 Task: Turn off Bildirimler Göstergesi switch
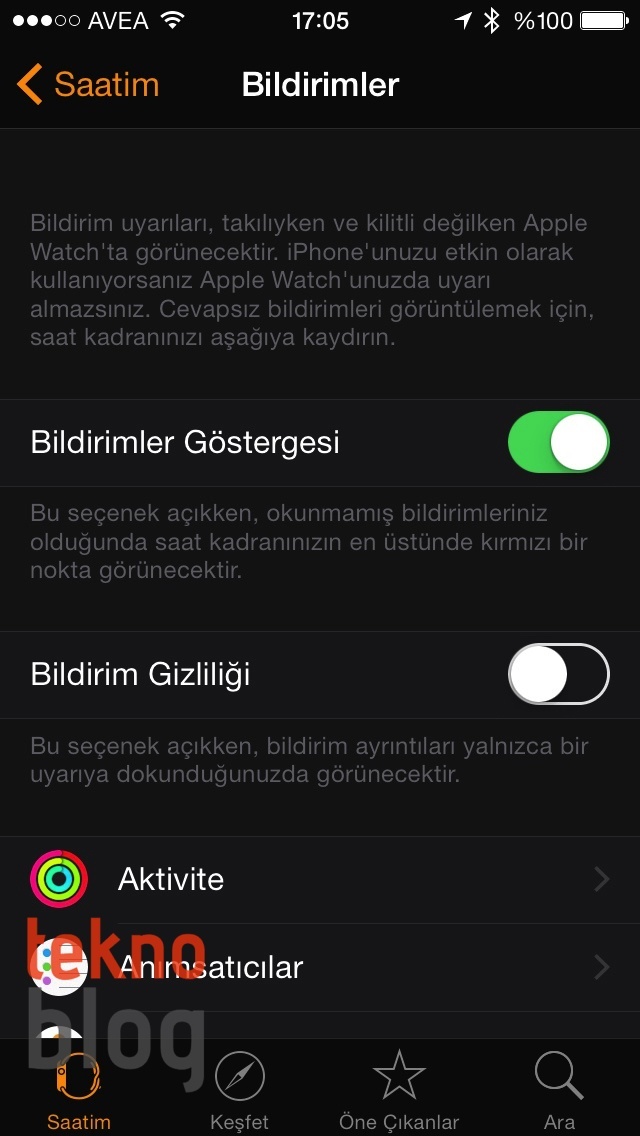pos(558,442)
